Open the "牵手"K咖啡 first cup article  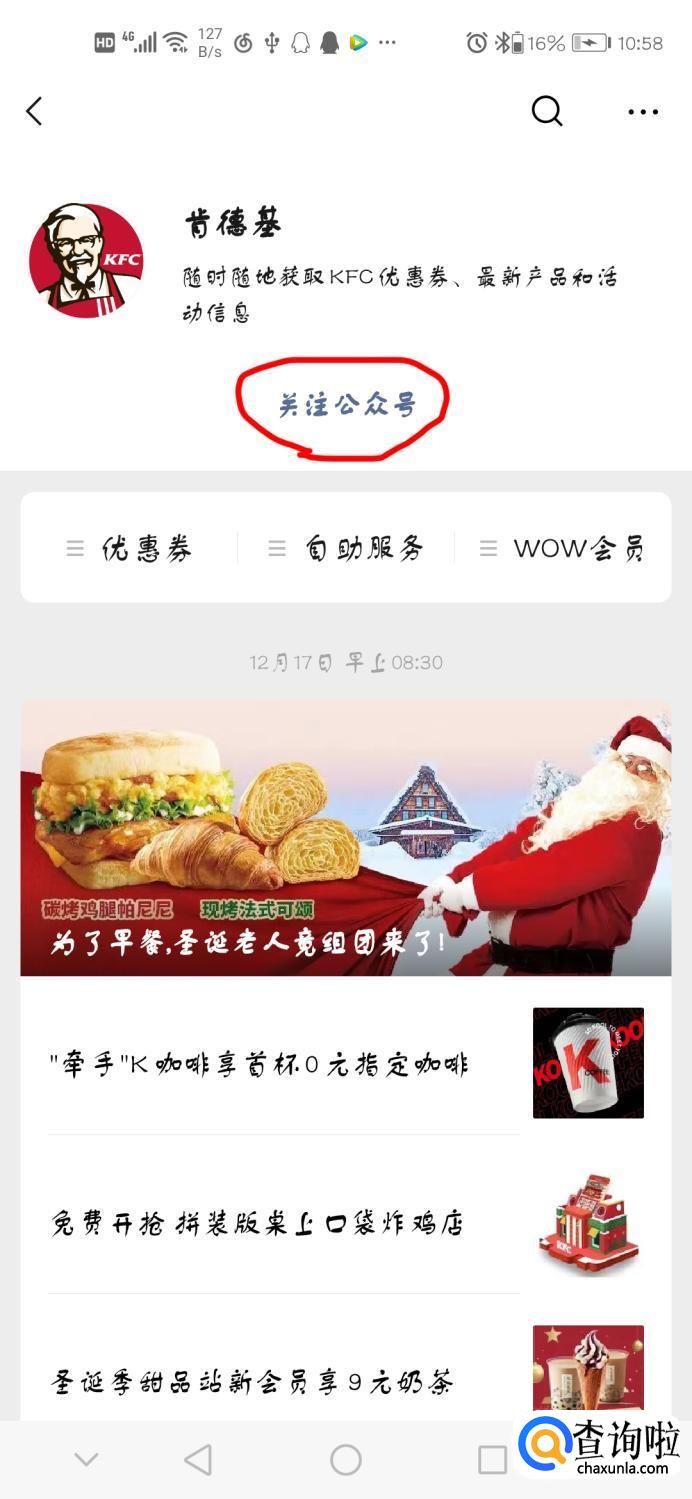(x=346, y=1063)
